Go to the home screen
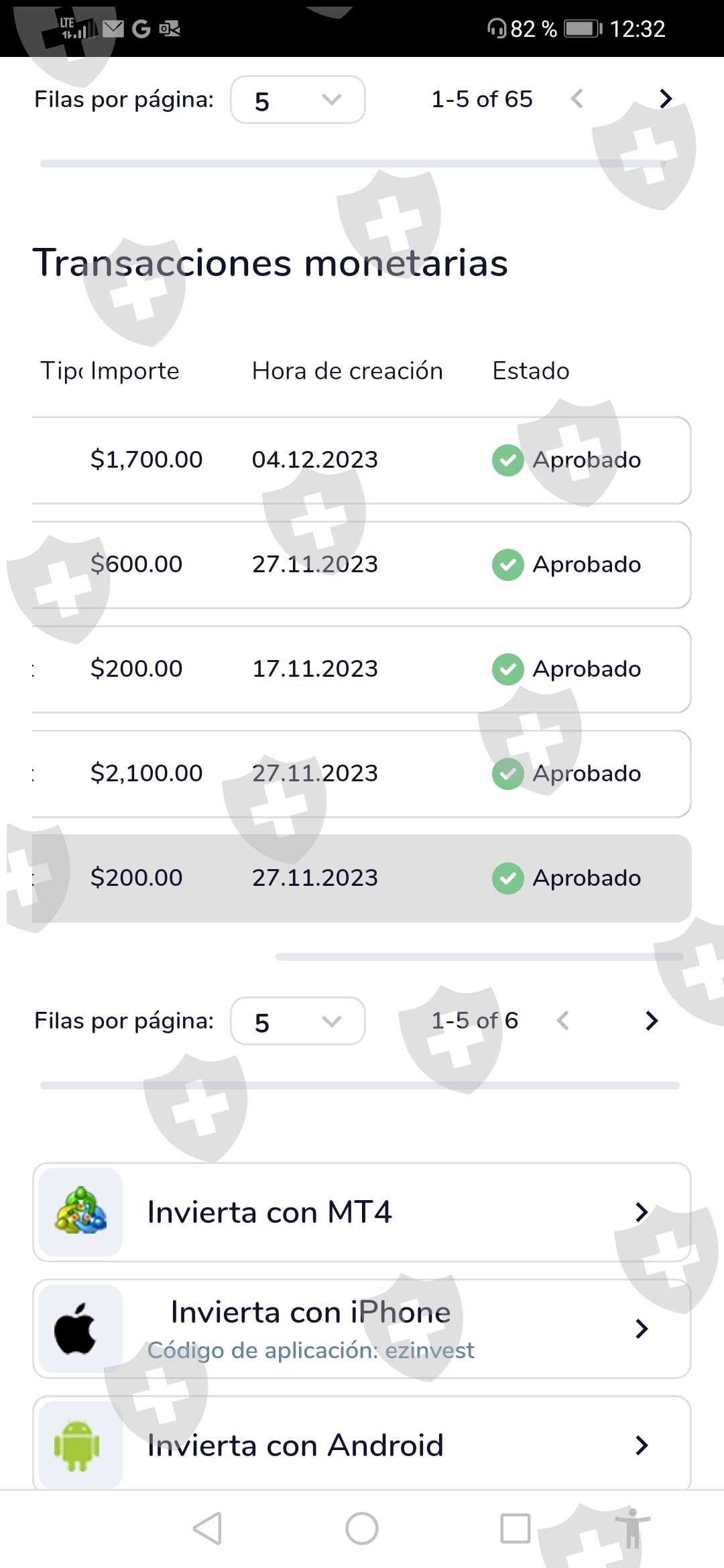Viewport: 724px width, 1568px height. pos(362,1528)
